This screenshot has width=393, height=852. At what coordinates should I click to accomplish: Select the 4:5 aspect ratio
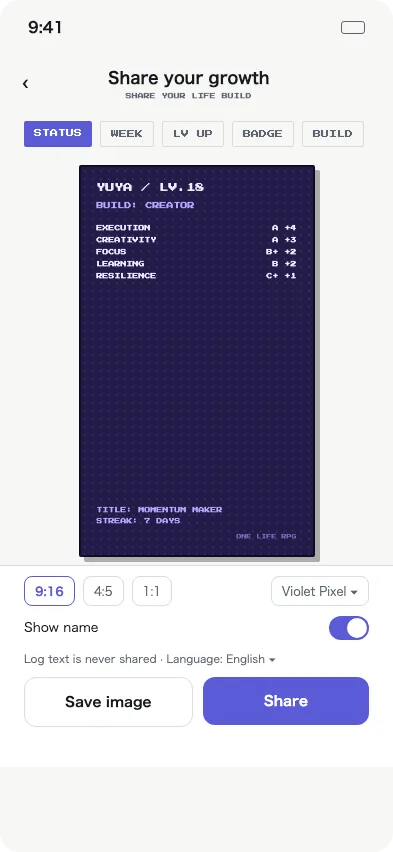[103, 591]
